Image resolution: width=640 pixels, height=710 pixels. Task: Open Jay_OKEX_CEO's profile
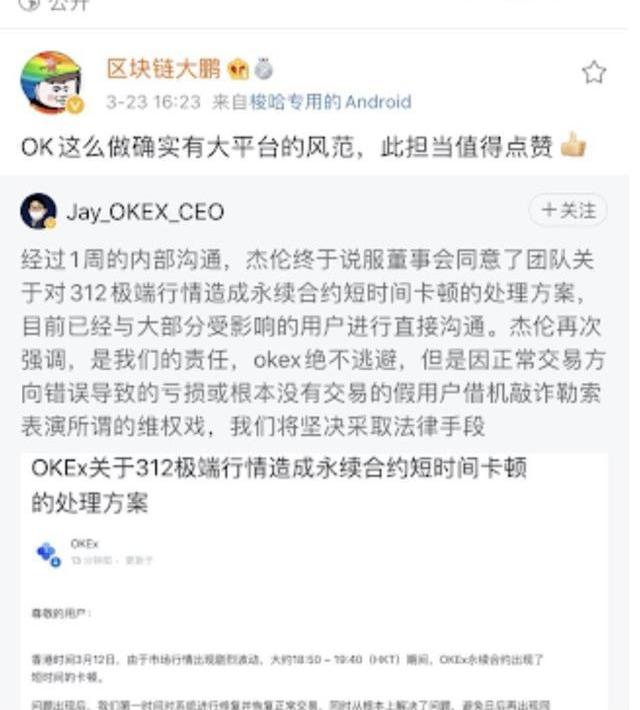tap(145, 212)
